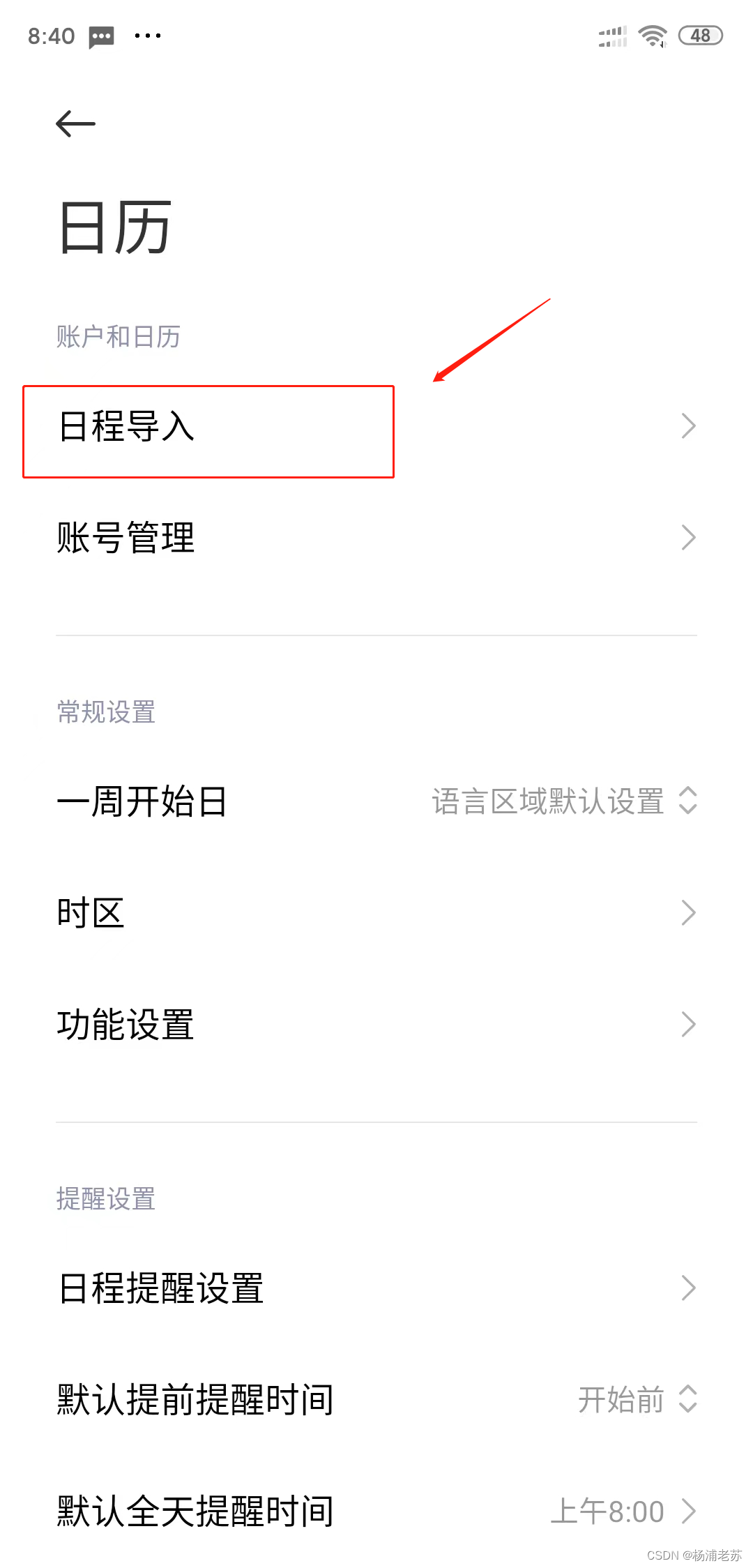Select the 常规设置 section header
The image size is (753, 1568).
106,712
